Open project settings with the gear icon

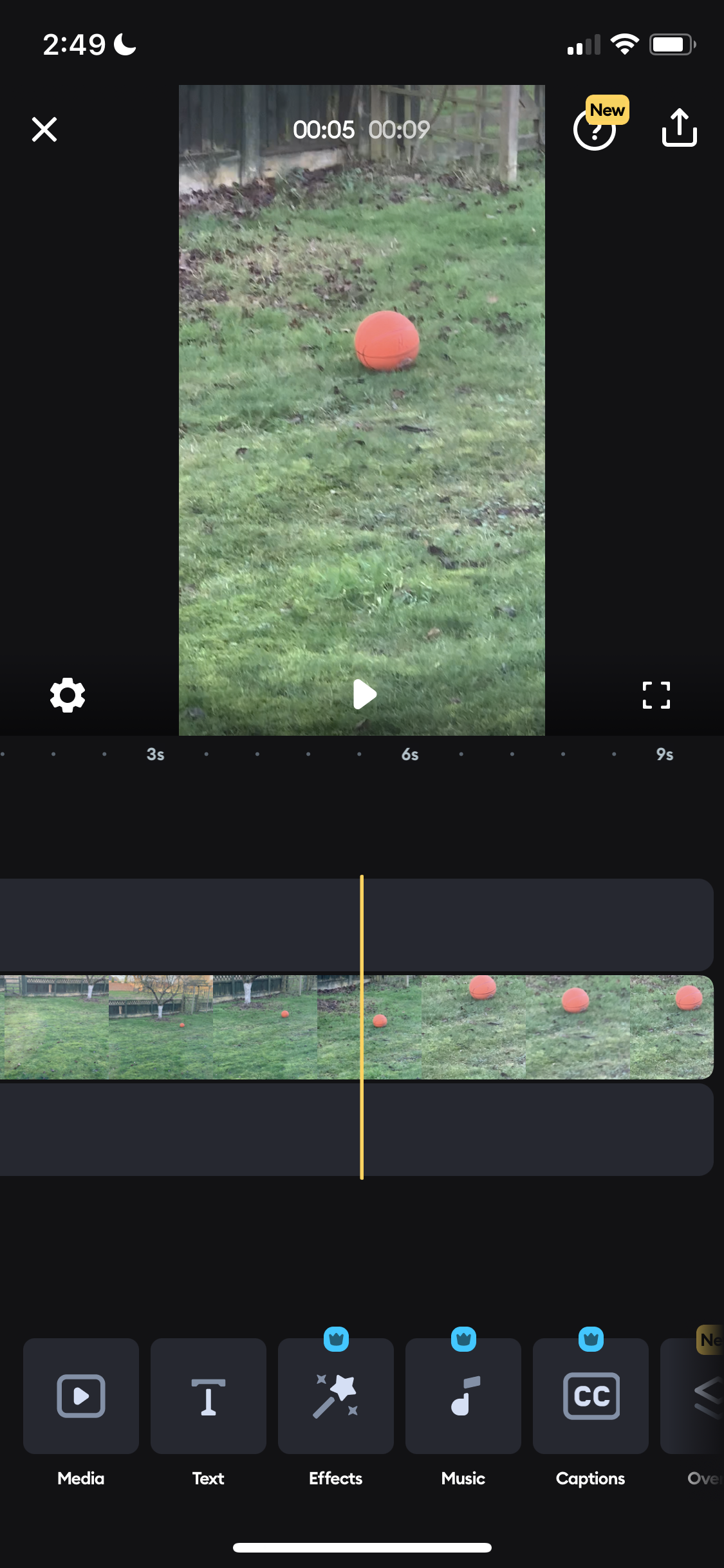click(66, 696)
